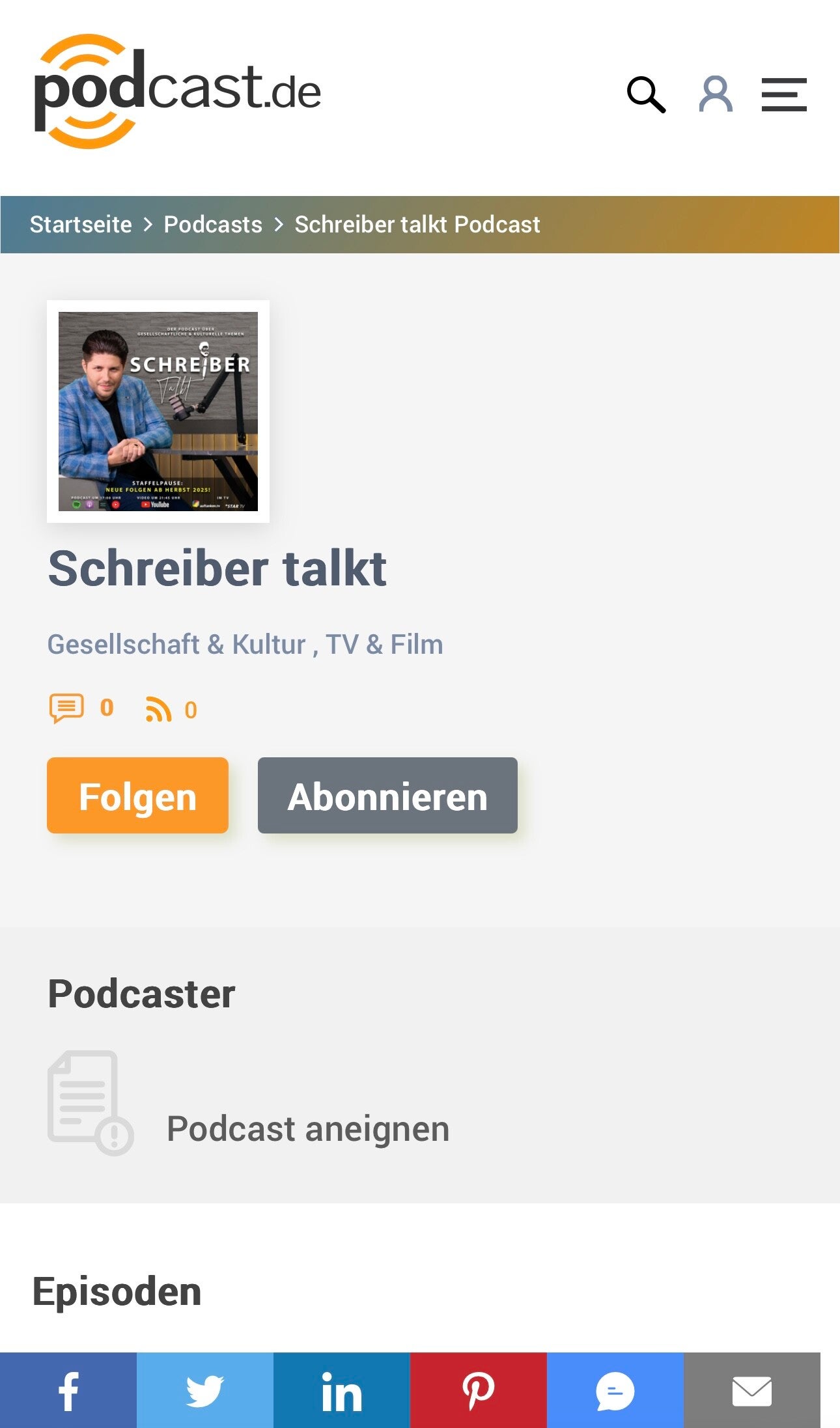Share on LinkedIn

point(342,1391)
